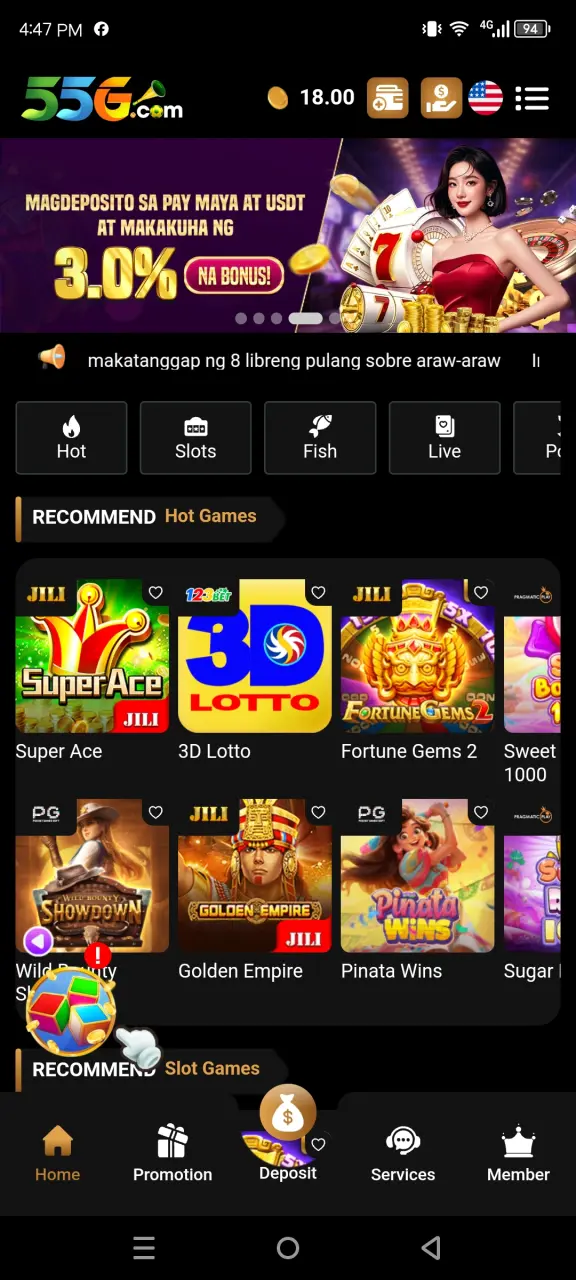The width and height of the screenshot is (576, 1280).
Task: Select the Fish category
Action: click(320, 437)
